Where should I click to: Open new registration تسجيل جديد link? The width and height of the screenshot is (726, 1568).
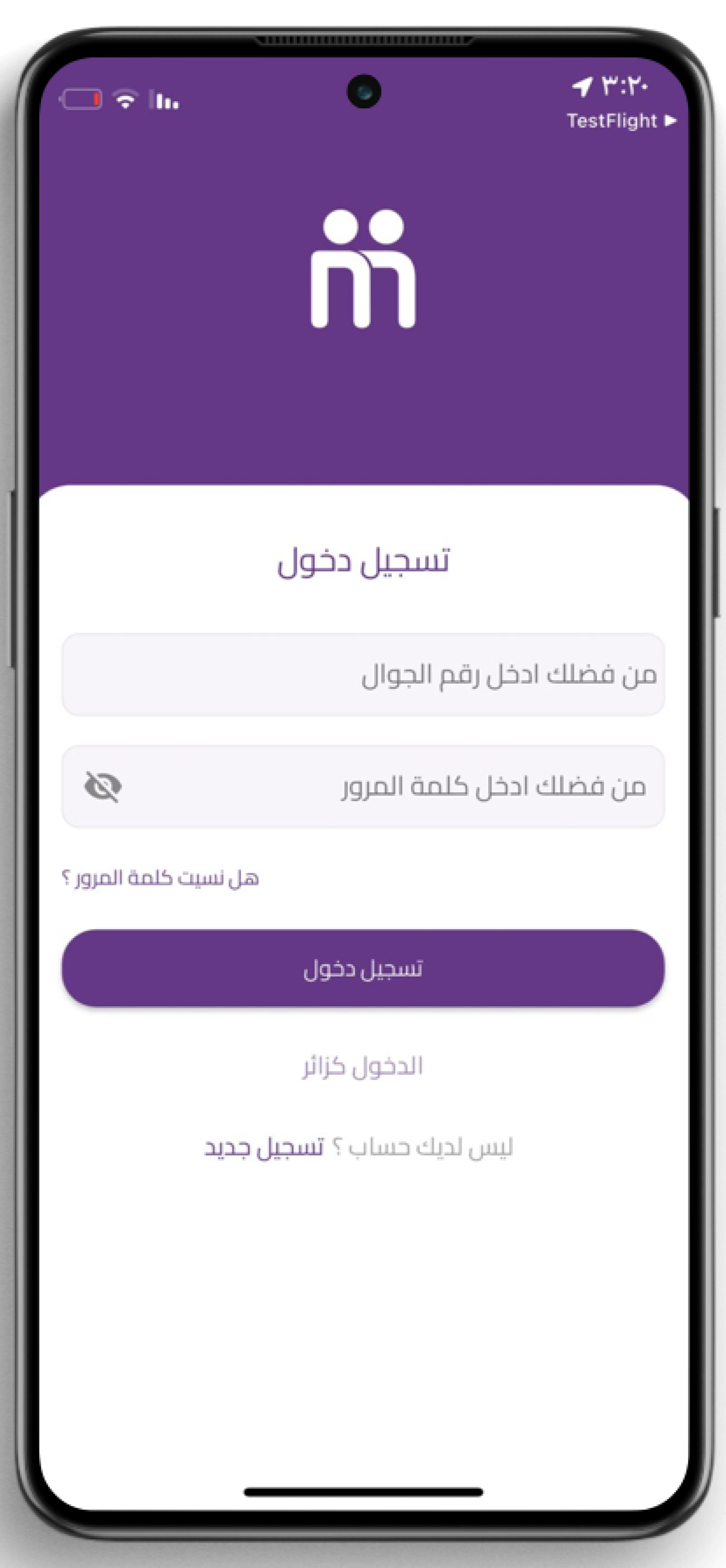pyautogui.click(x=263, y=1147)
